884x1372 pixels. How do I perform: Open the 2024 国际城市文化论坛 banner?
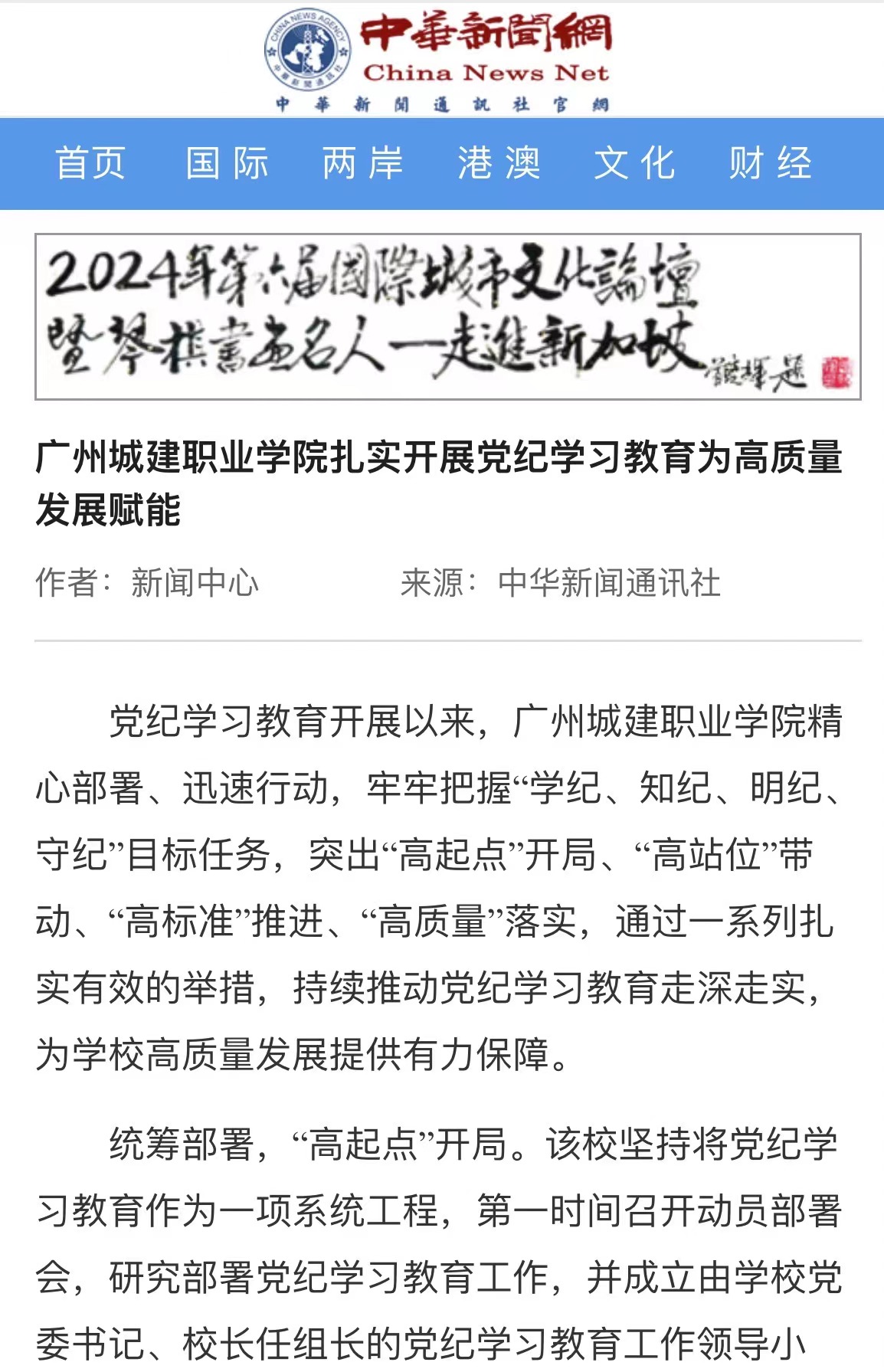(447, 316)
